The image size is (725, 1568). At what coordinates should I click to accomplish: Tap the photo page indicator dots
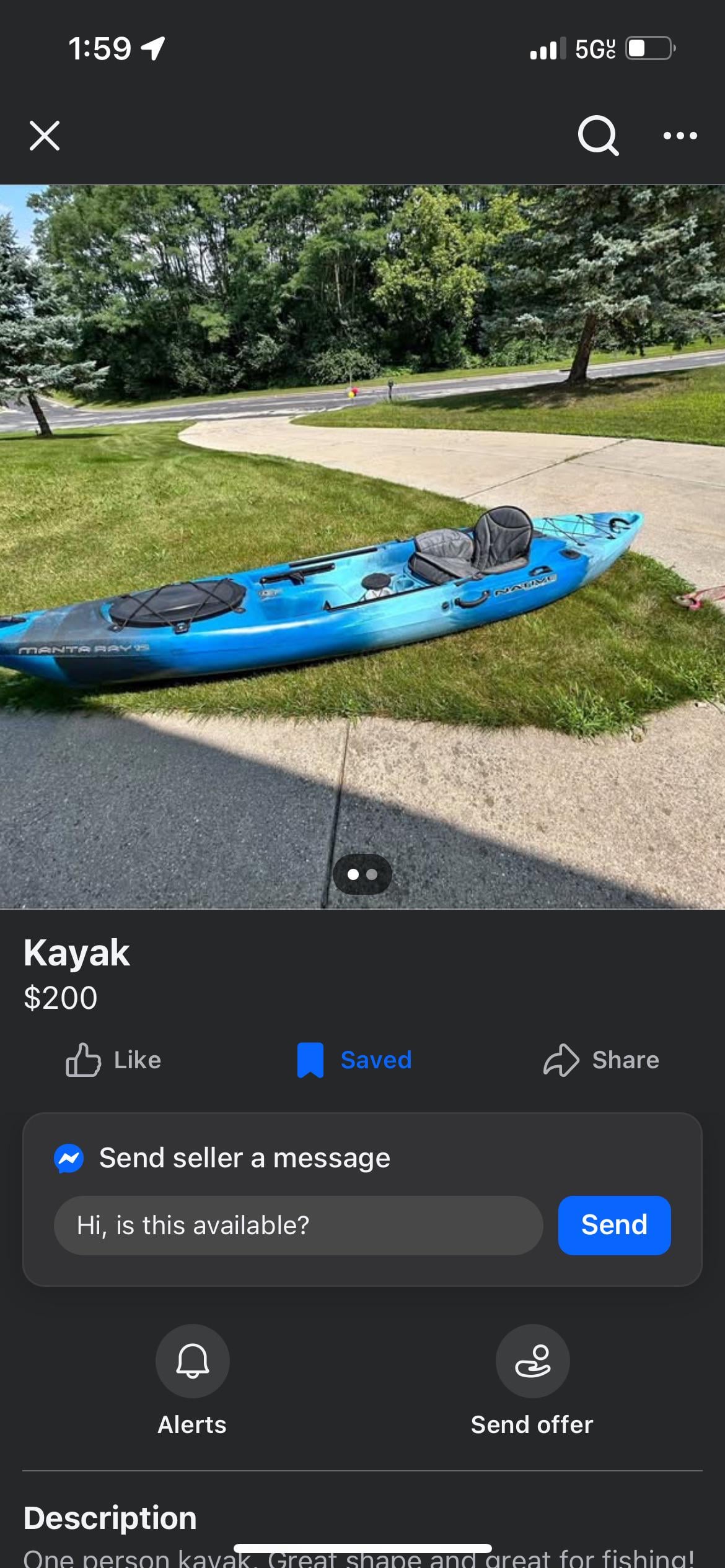click(362, 874)
